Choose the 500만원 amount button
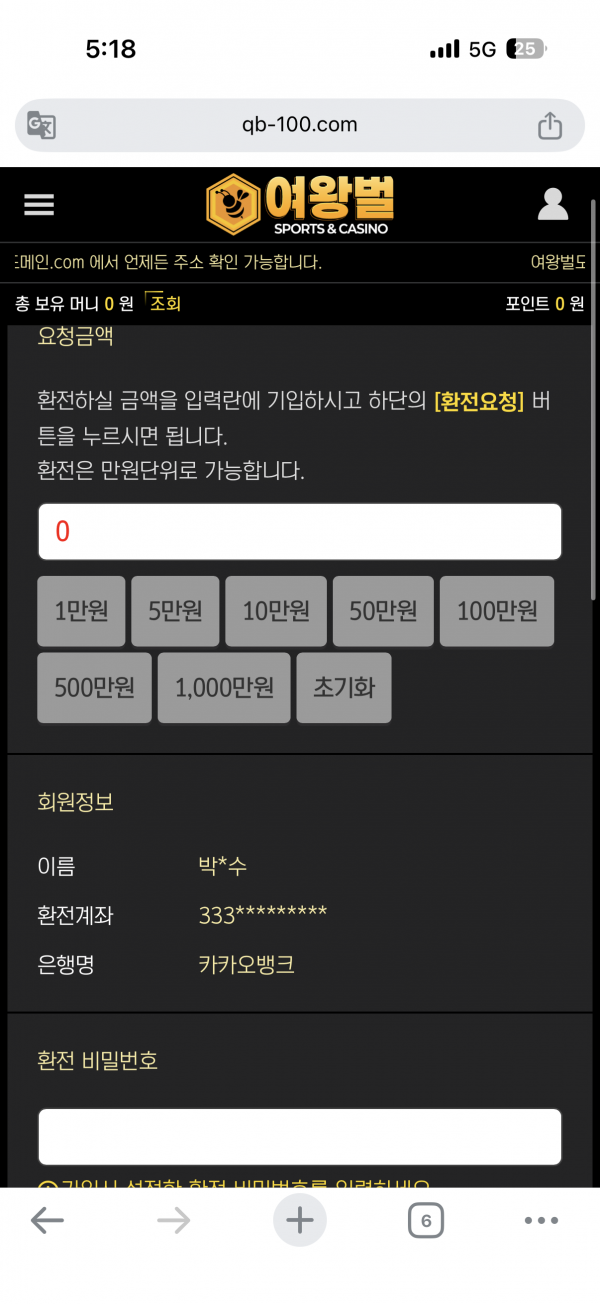Image resolution: width=600 pixels, height=1304 pixels. (x=94, y=688)
